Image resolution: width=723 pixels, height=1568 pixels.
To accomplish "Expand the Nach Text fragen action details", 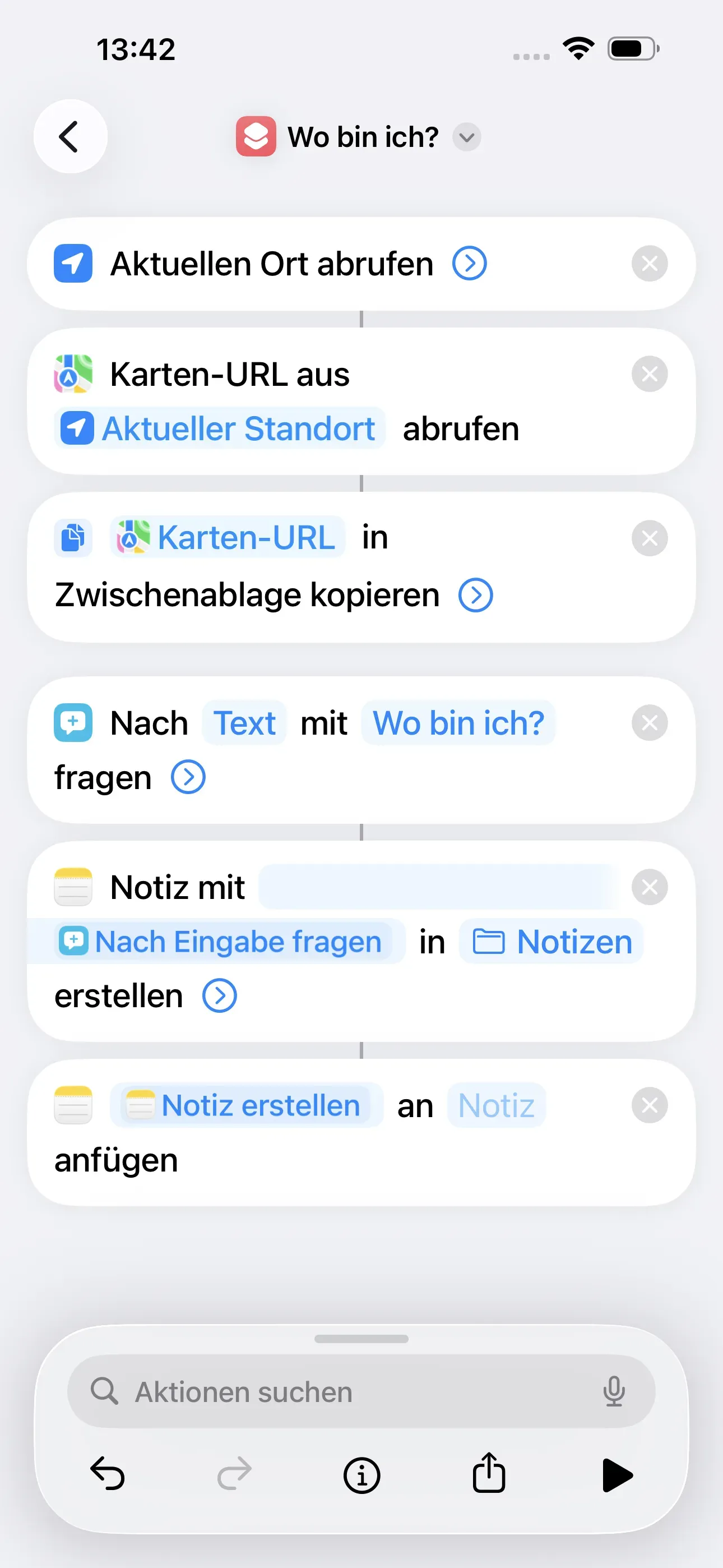I will pyautogui.click(x=187, y=777).
